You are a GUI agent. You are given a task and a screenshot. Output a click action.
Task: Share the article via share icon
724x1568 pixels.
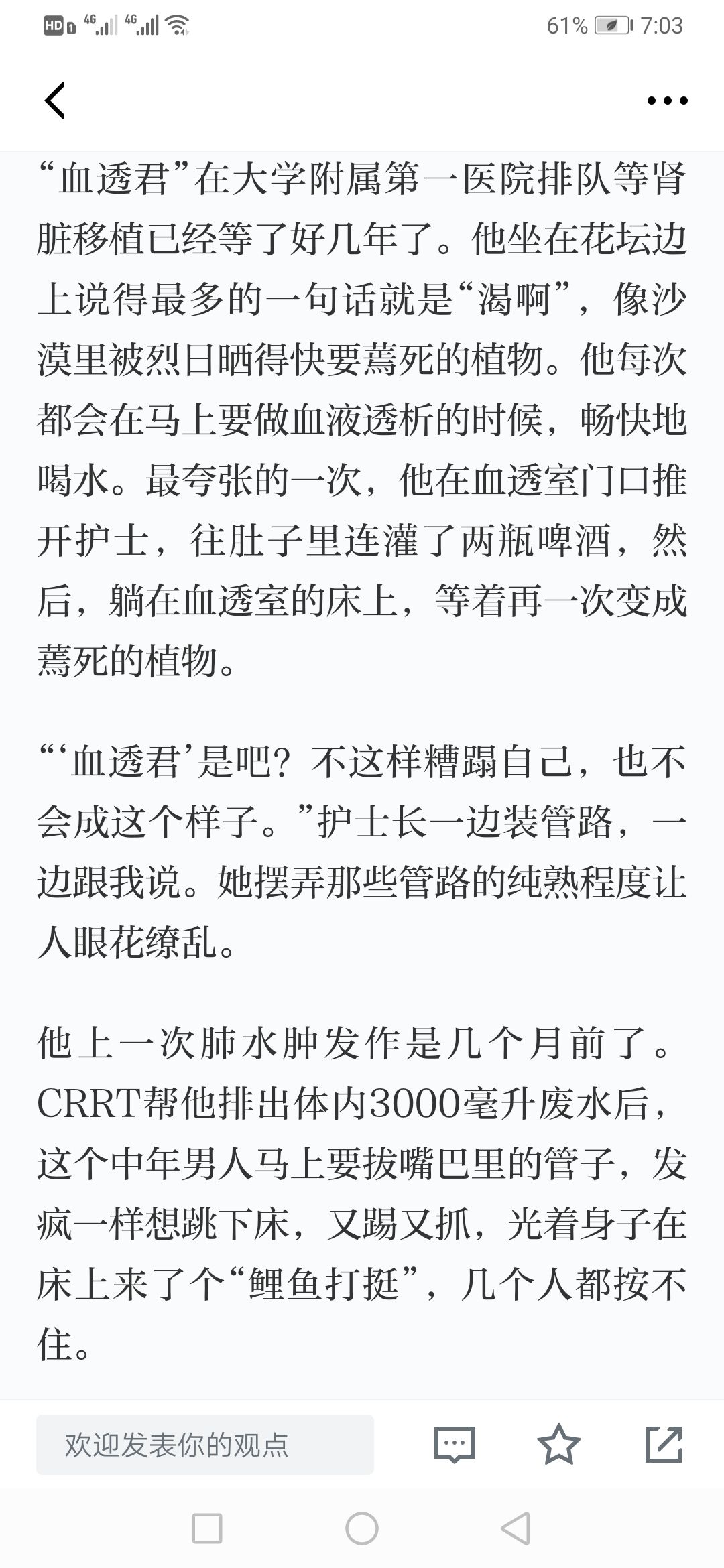(664, 1444)
